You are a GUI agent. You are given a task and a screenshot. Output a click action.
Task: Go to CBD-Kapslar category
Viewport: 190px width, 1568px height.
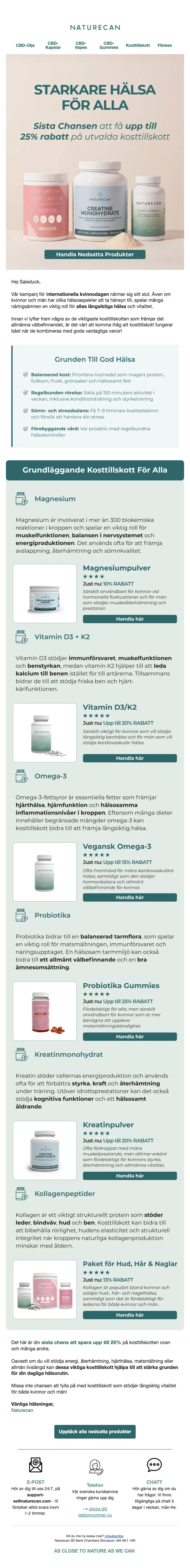click(53, 46)
